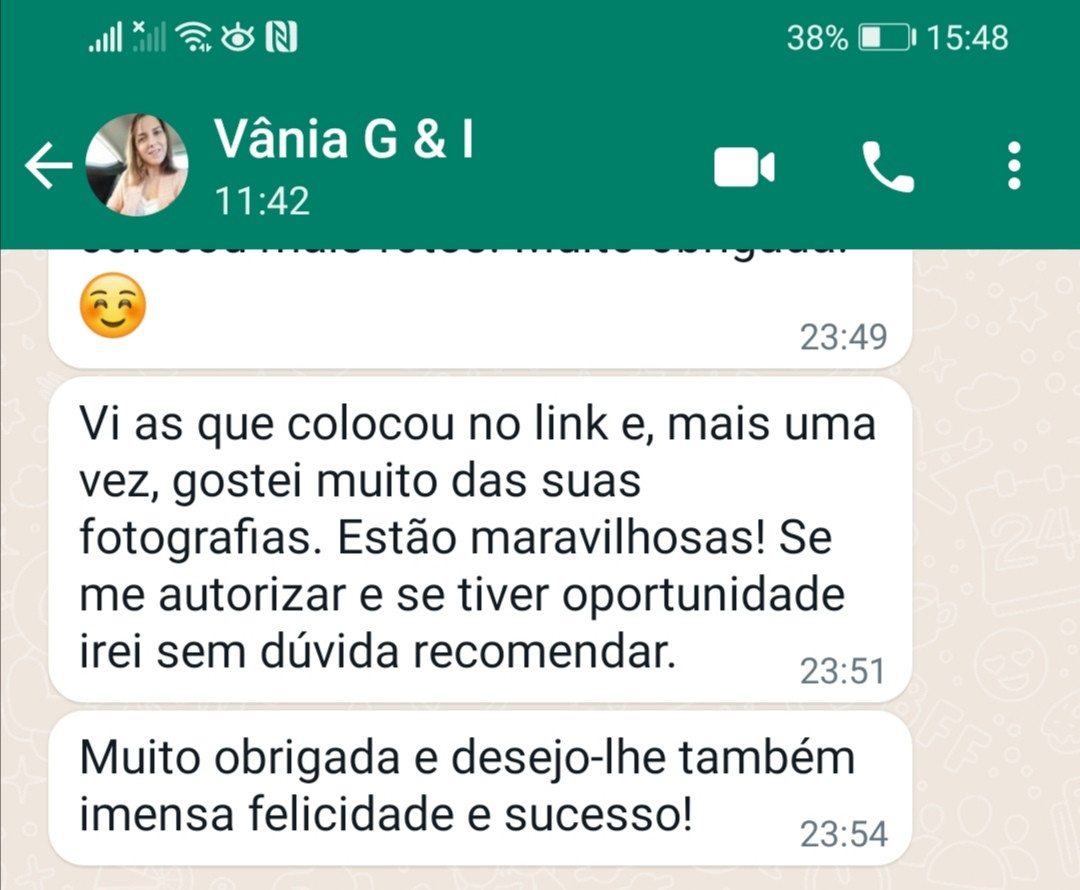Image resolution: width=1080 pixels, height=890 pixels.
Task: Open Vânia G & I's profile picture
Action: pos(136,165)
